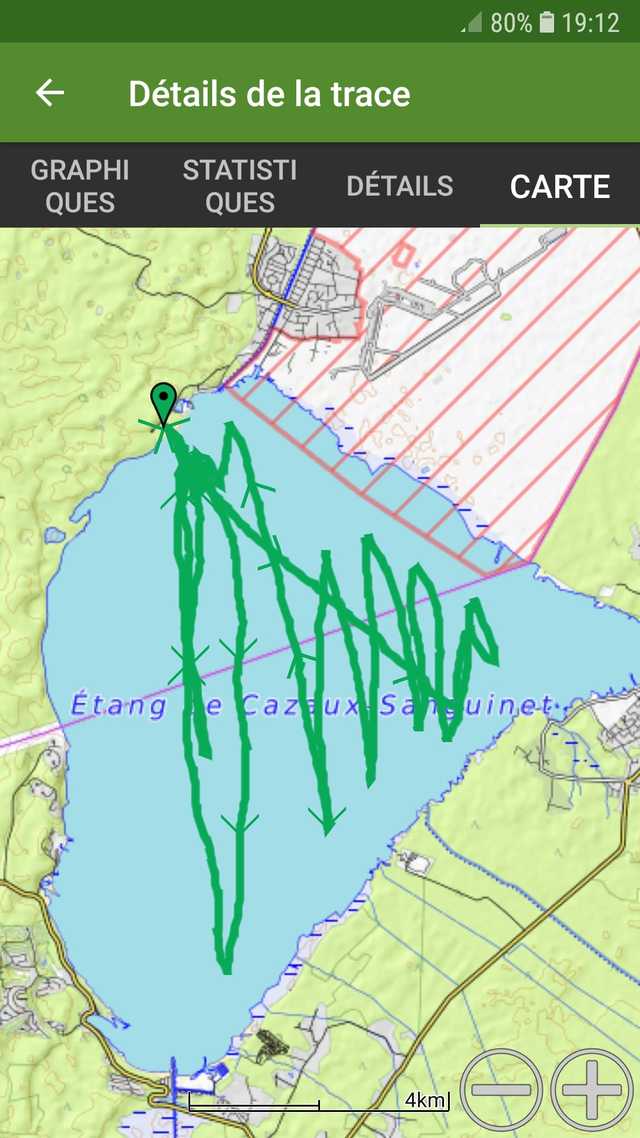Open the Statistiques tab
This screenshot has height=1138, width=640.
tap(240, 186)
